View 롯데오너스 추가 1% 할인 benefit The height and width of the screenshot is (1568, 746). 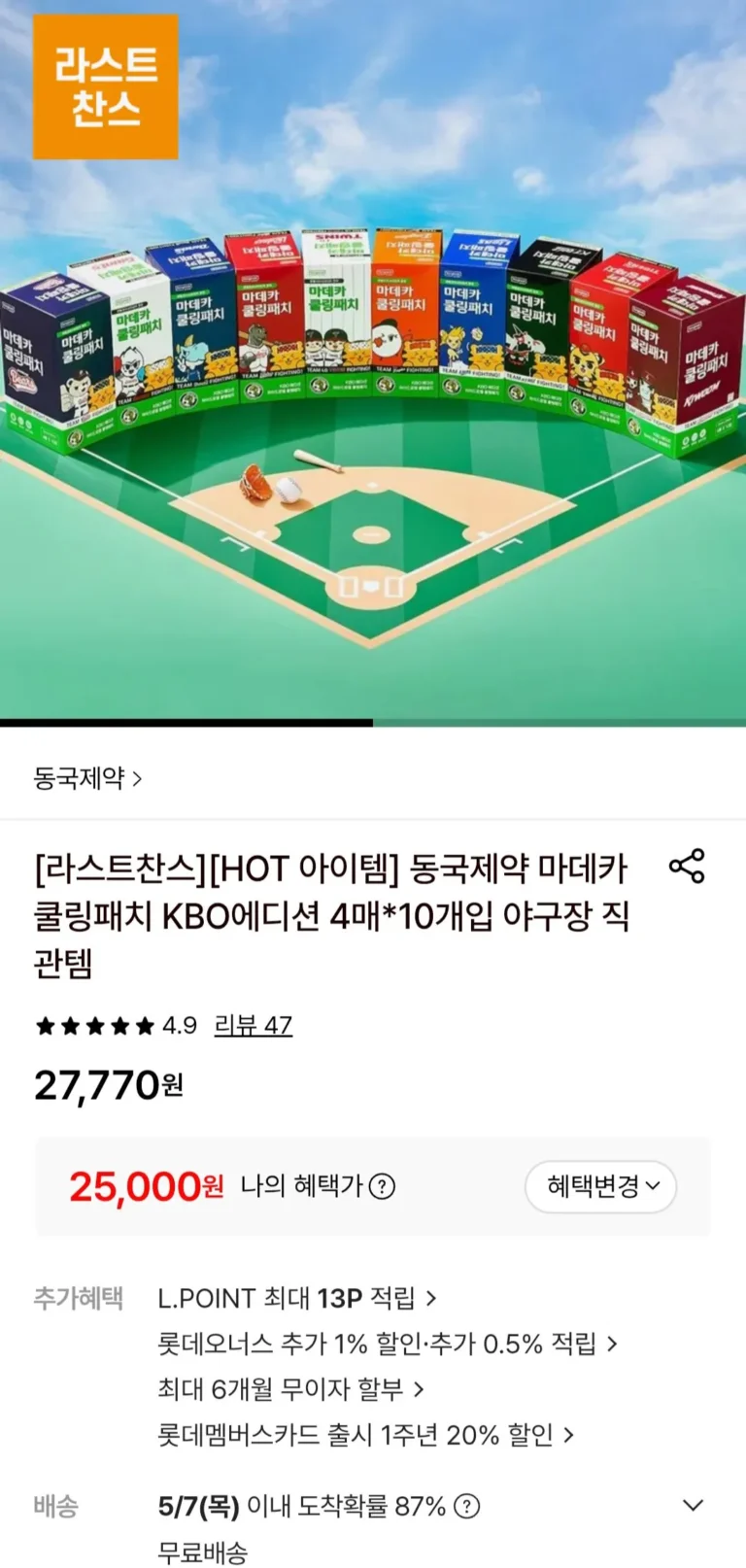[387, 1344]
